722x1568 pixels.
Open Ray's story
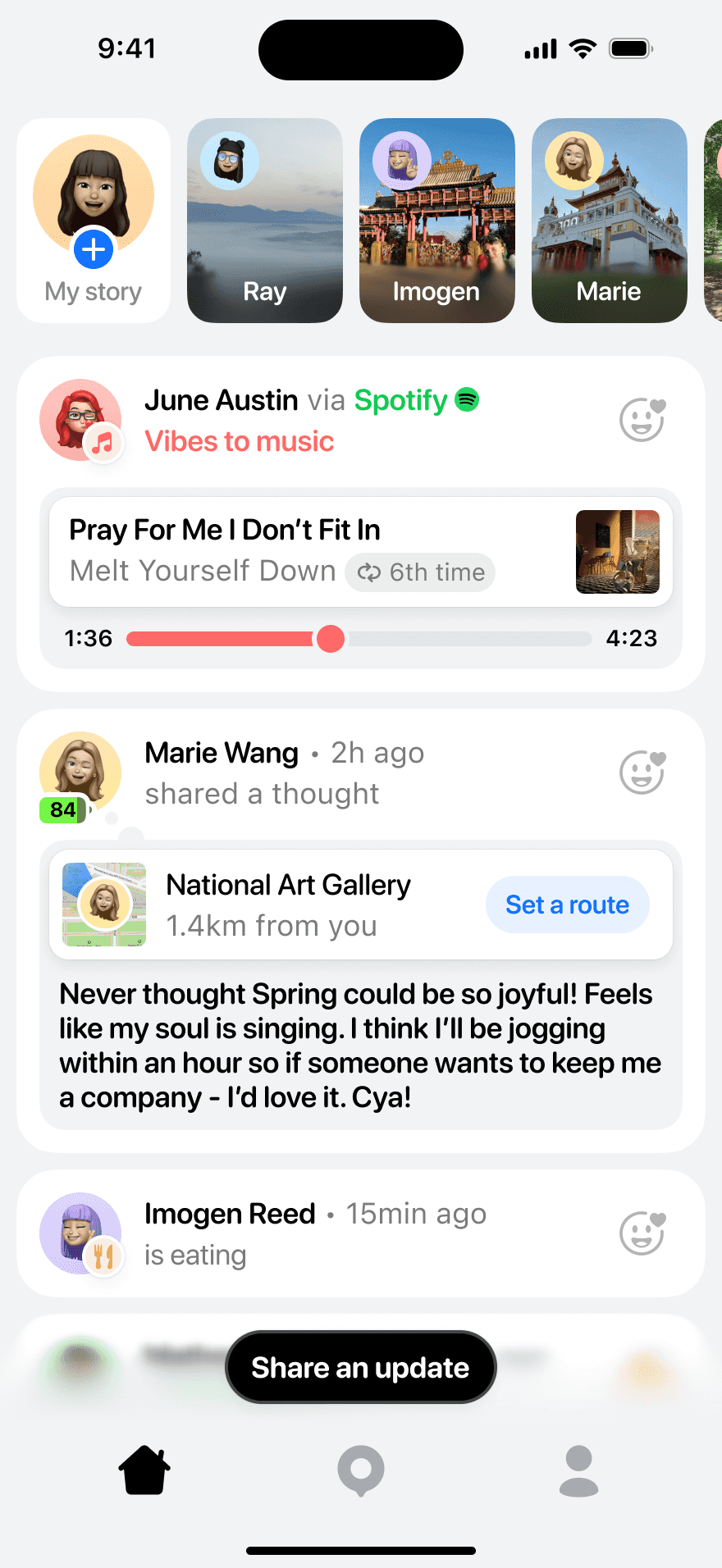[x=264, y=220]
